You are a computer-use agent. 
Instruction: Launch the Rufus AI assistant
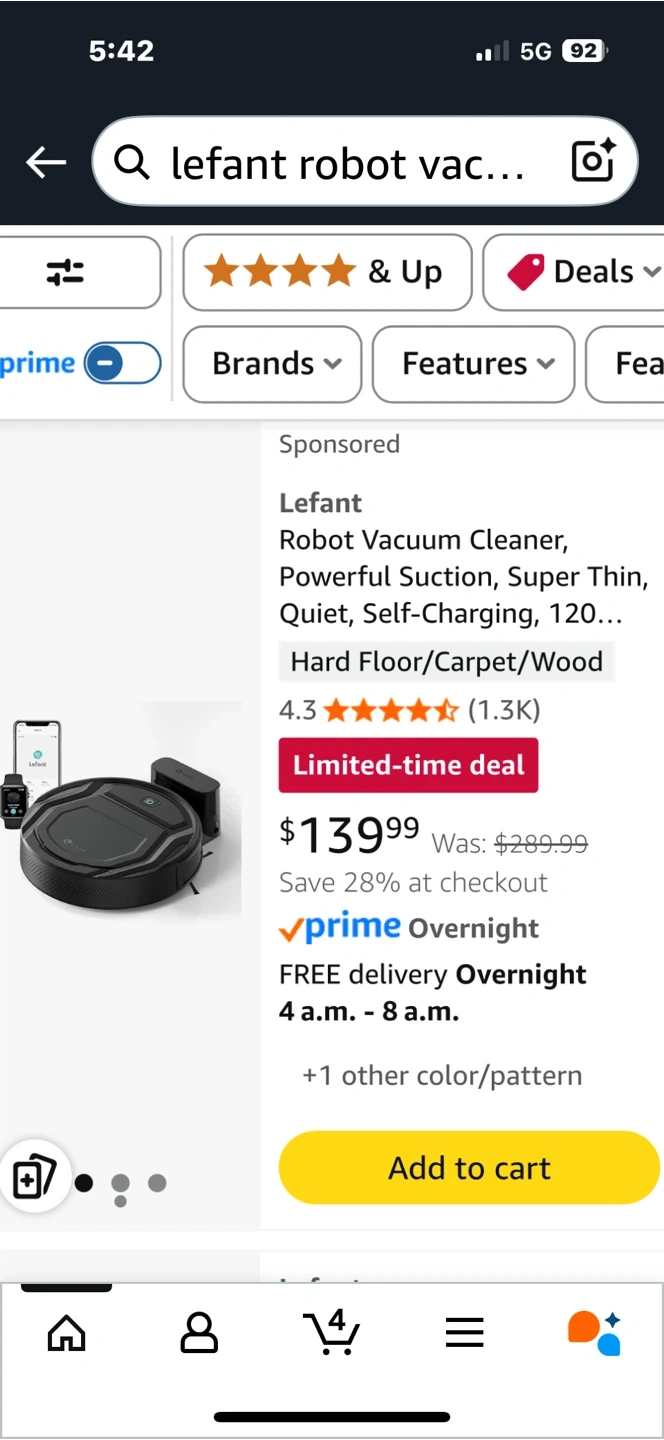coord(595,1332)
